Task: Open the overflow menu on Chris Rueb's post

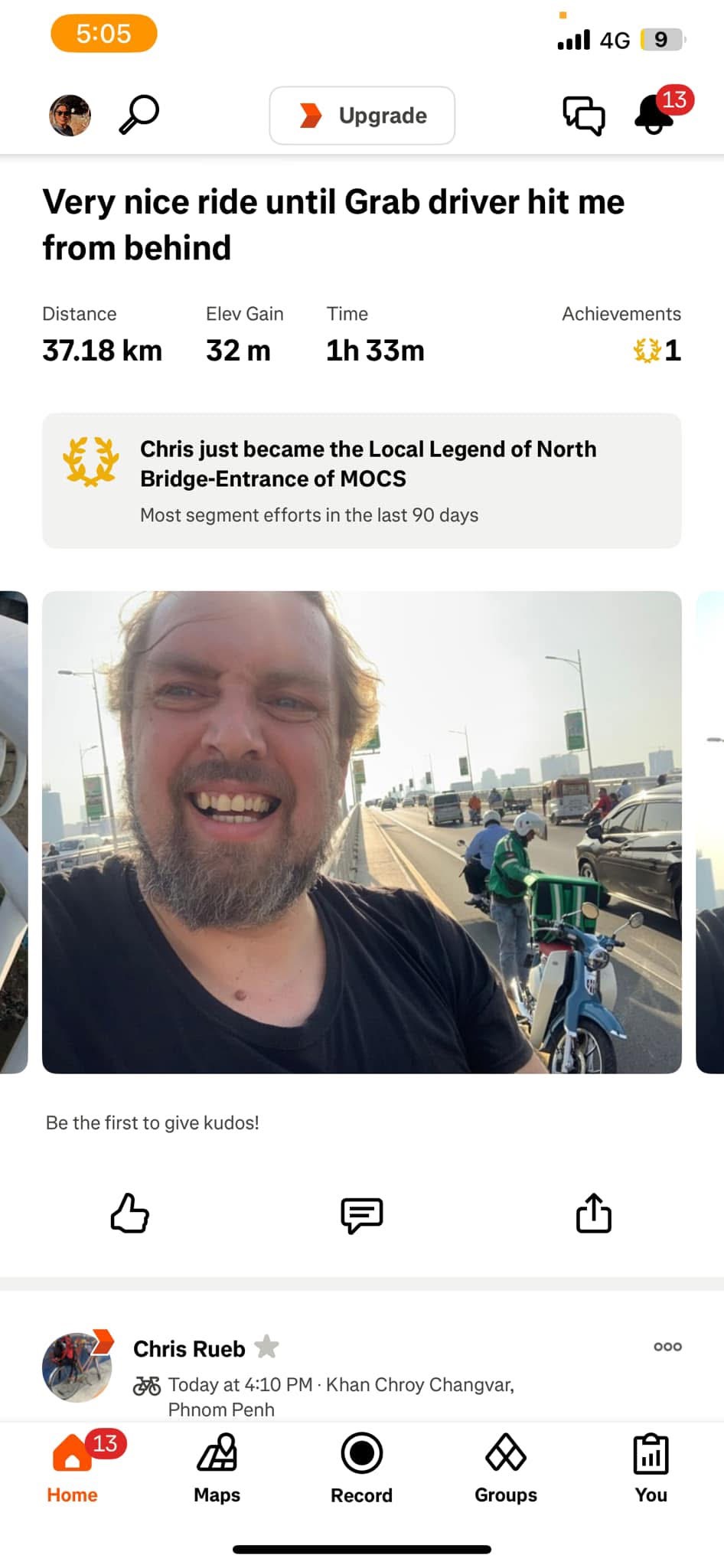Action: point(667,1347)
